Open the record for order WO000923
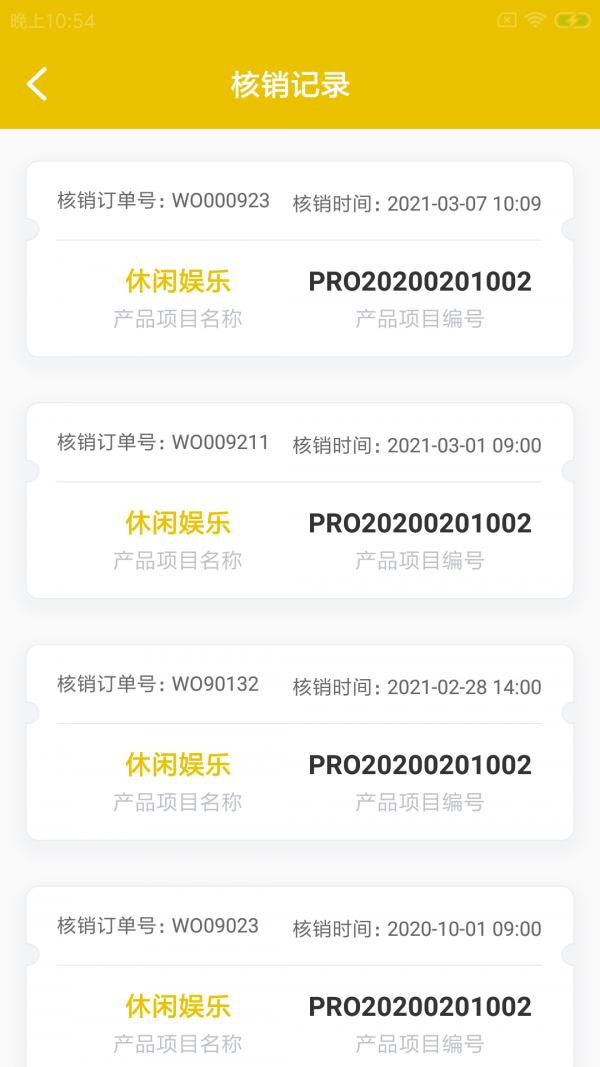The image size is (600, 1067). click(x=300, y=259)
